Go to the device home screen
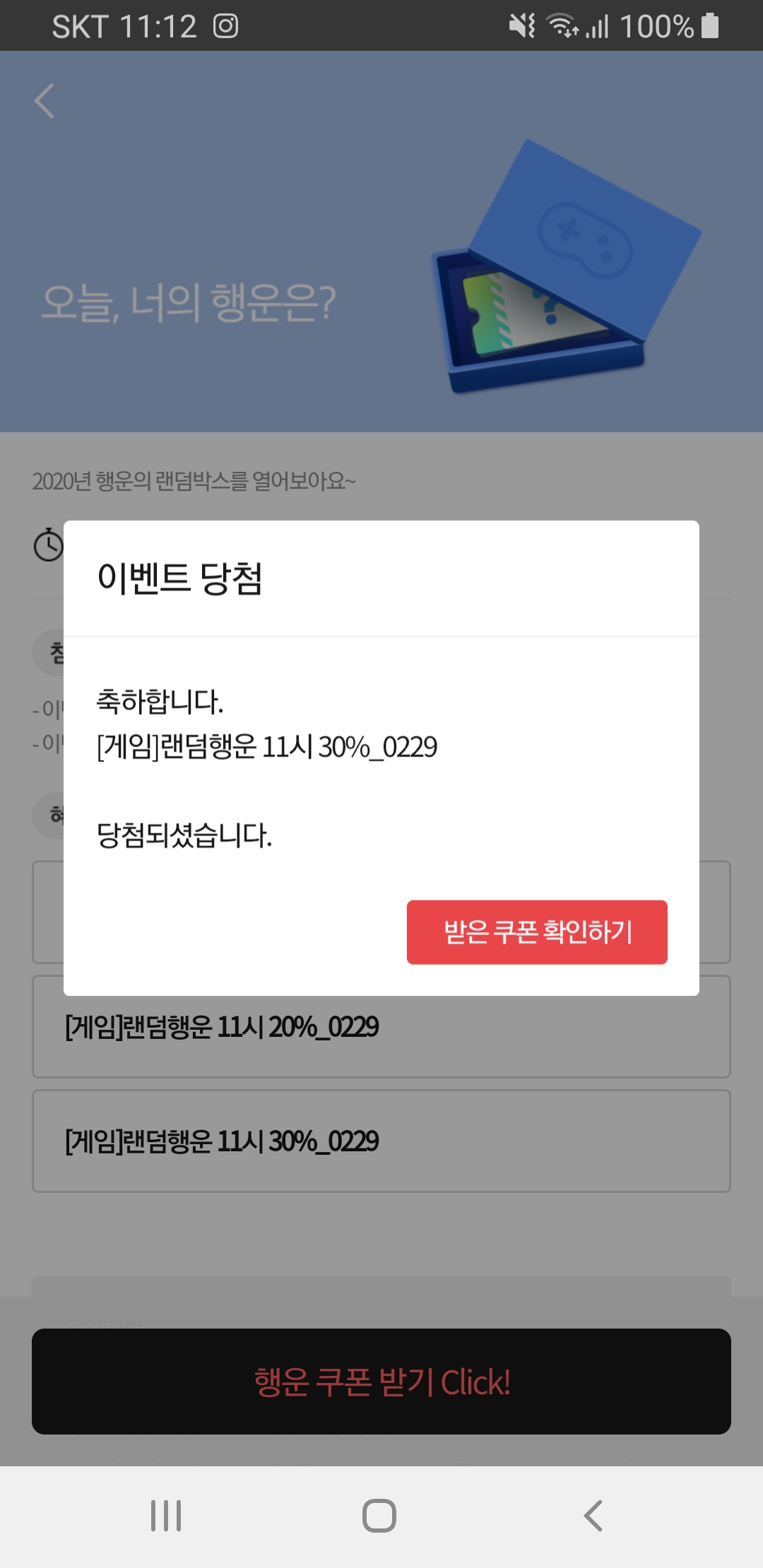This screenshot has width=763, height=1568. click(379, 1516)
